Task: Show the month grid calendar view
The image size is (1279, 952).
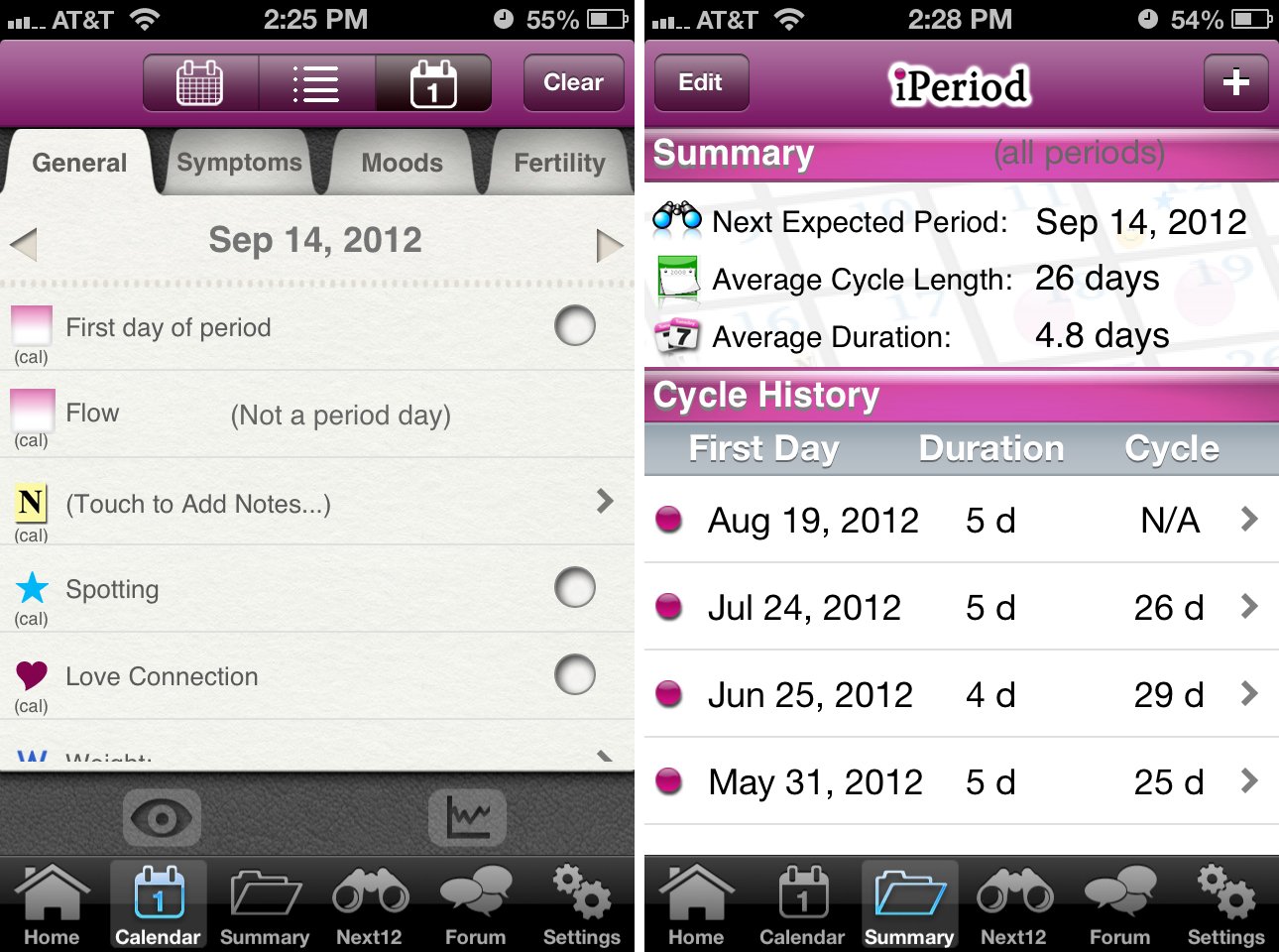Action: pyautogui.click(x=200, y=82)
